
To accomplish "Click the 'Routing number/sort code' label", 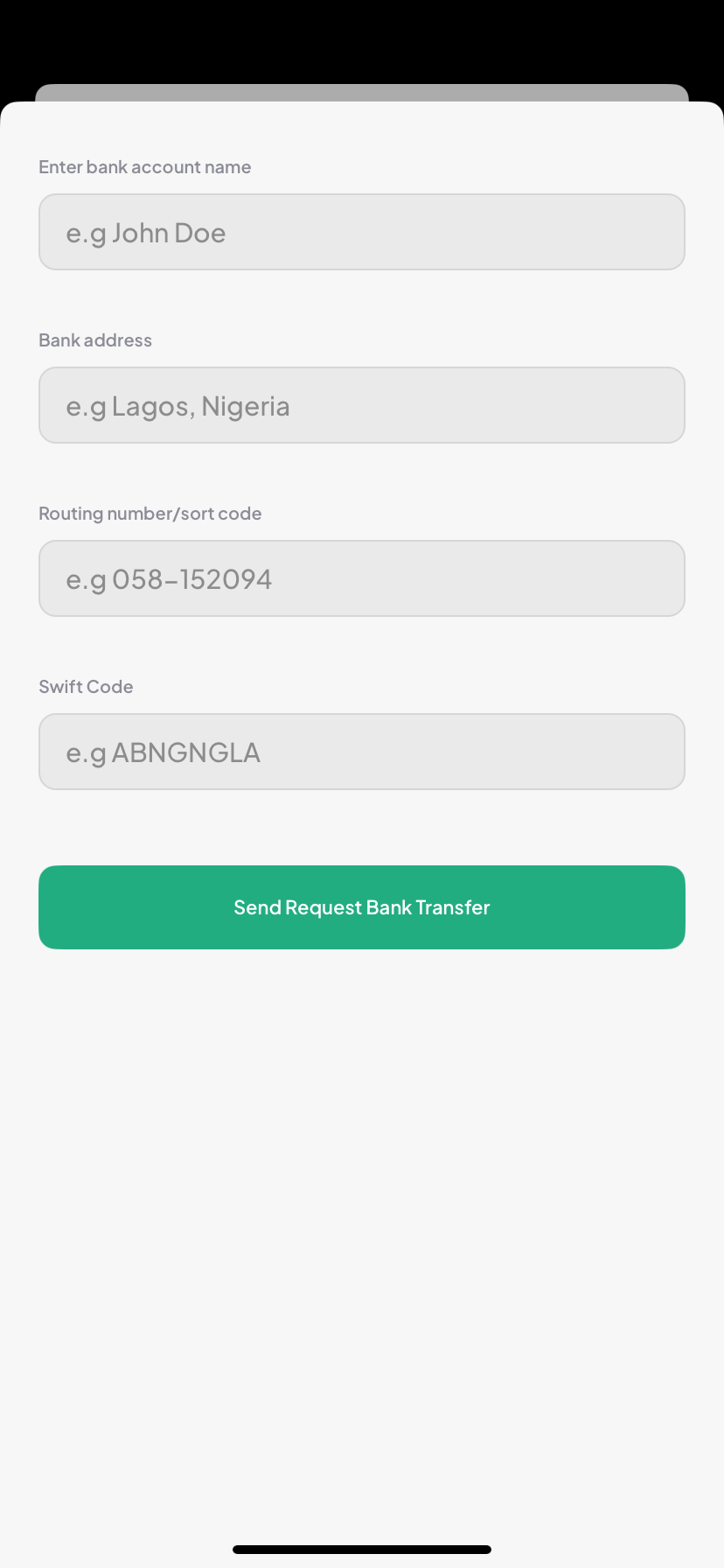I will 150,514.
